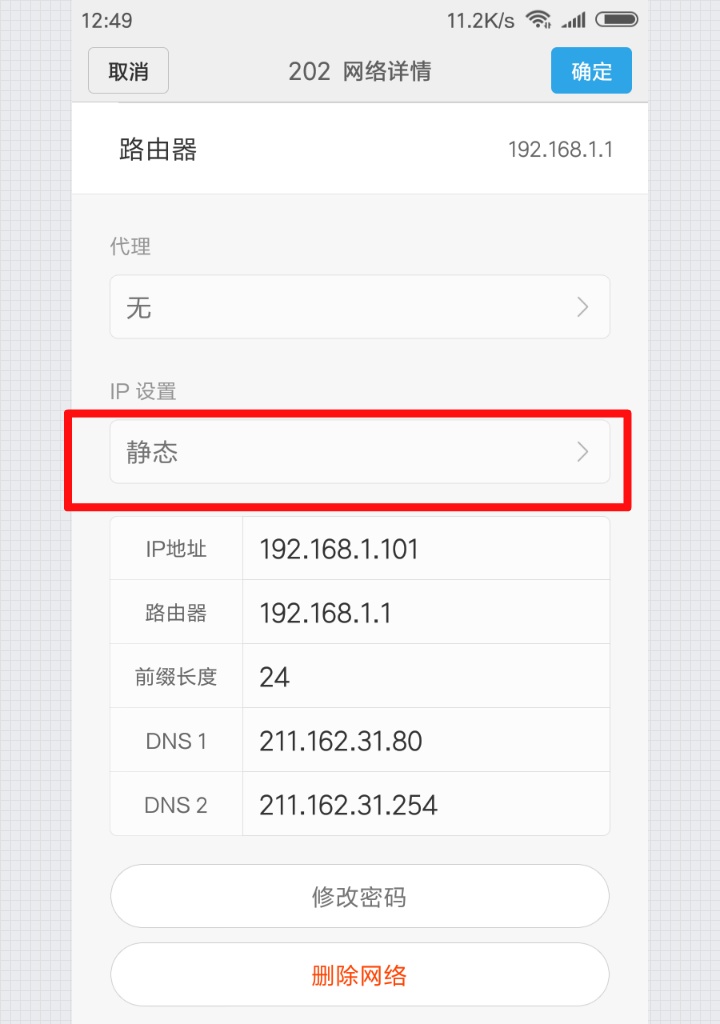Edit the 路由器 gateway input field
The width and height of the screenshot is (720, 1024).
coord(426,613)
